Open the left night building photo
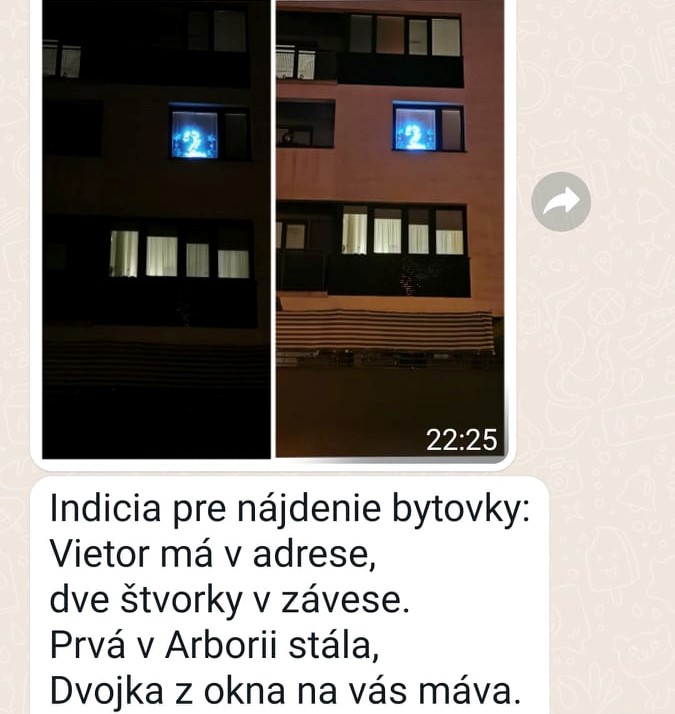The height and width of the screenshot is (714, 675). pos(155,230)
